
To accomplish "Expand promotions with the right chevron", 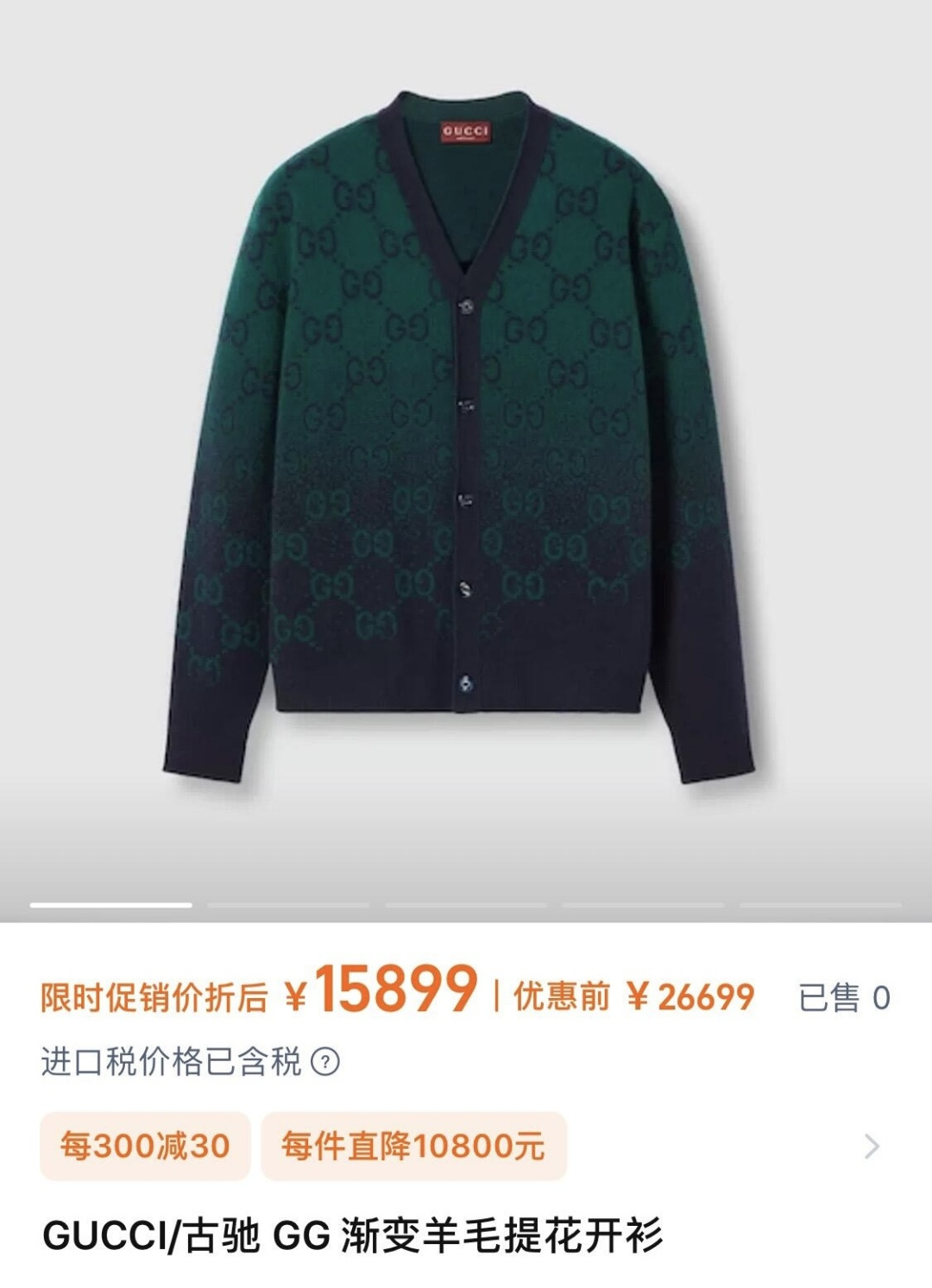I will coord(872,1147).
